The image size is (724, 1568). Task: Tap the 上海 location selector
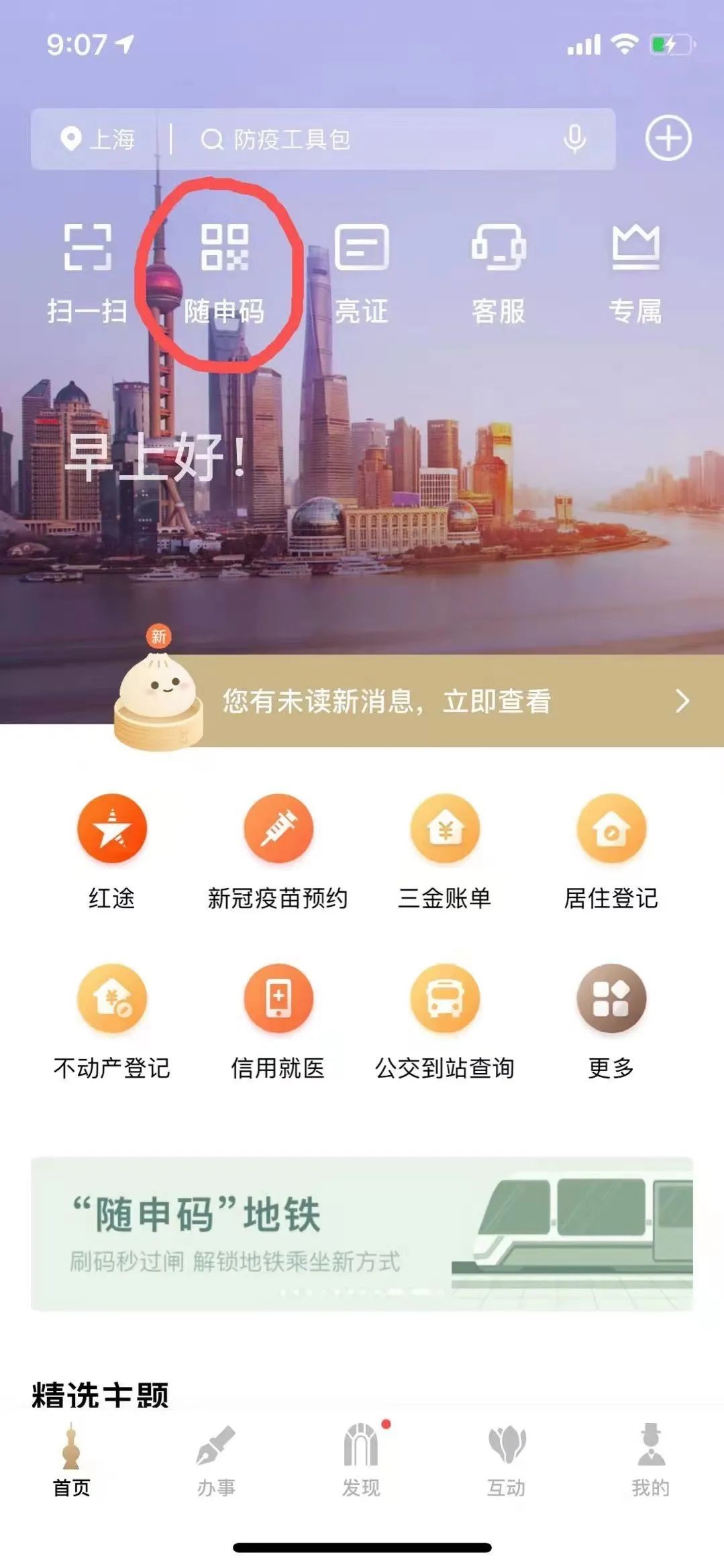pos(98,139)
